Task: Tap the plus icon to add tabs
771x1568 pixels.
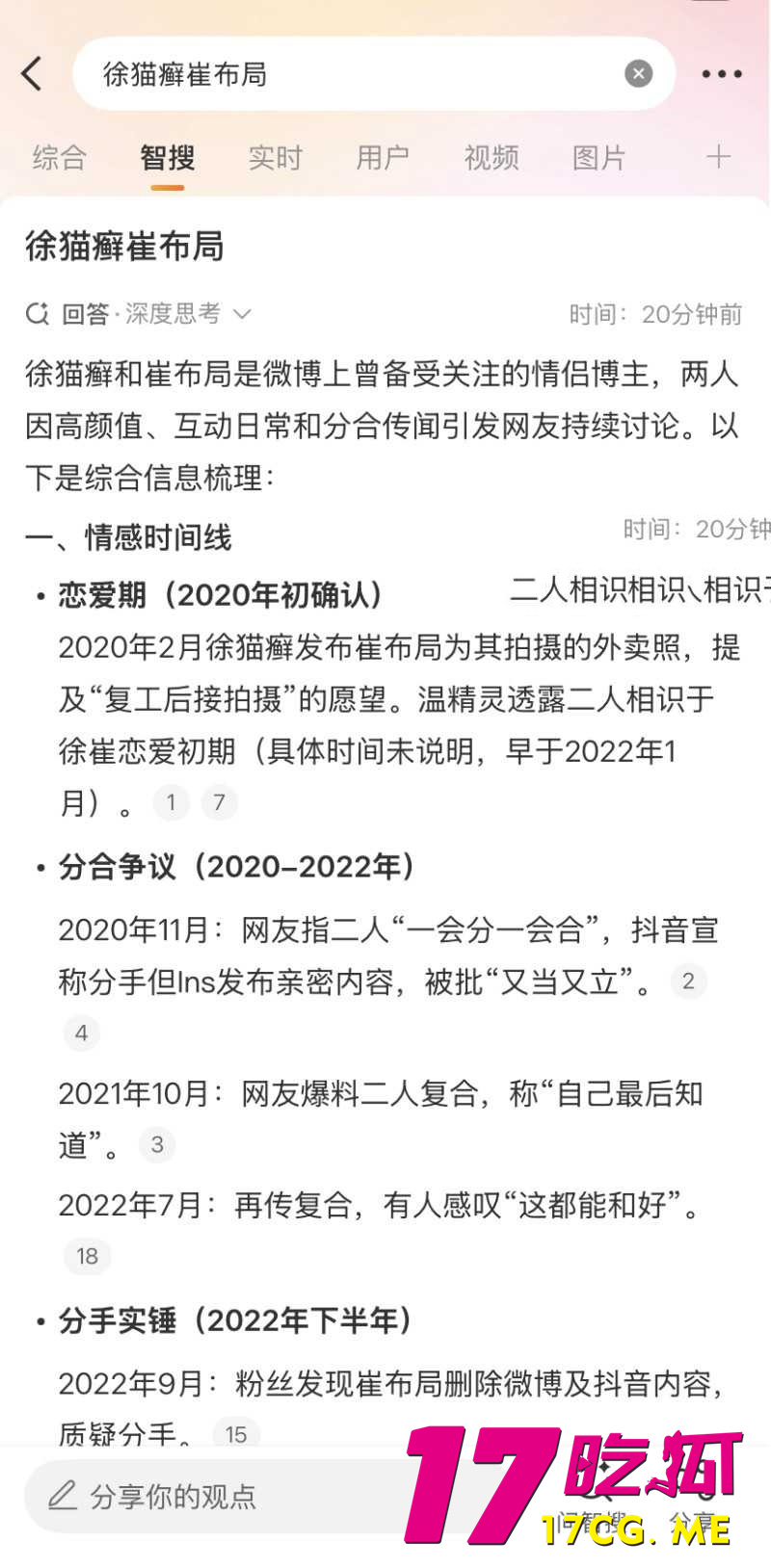Action: [x=718, y=157]
